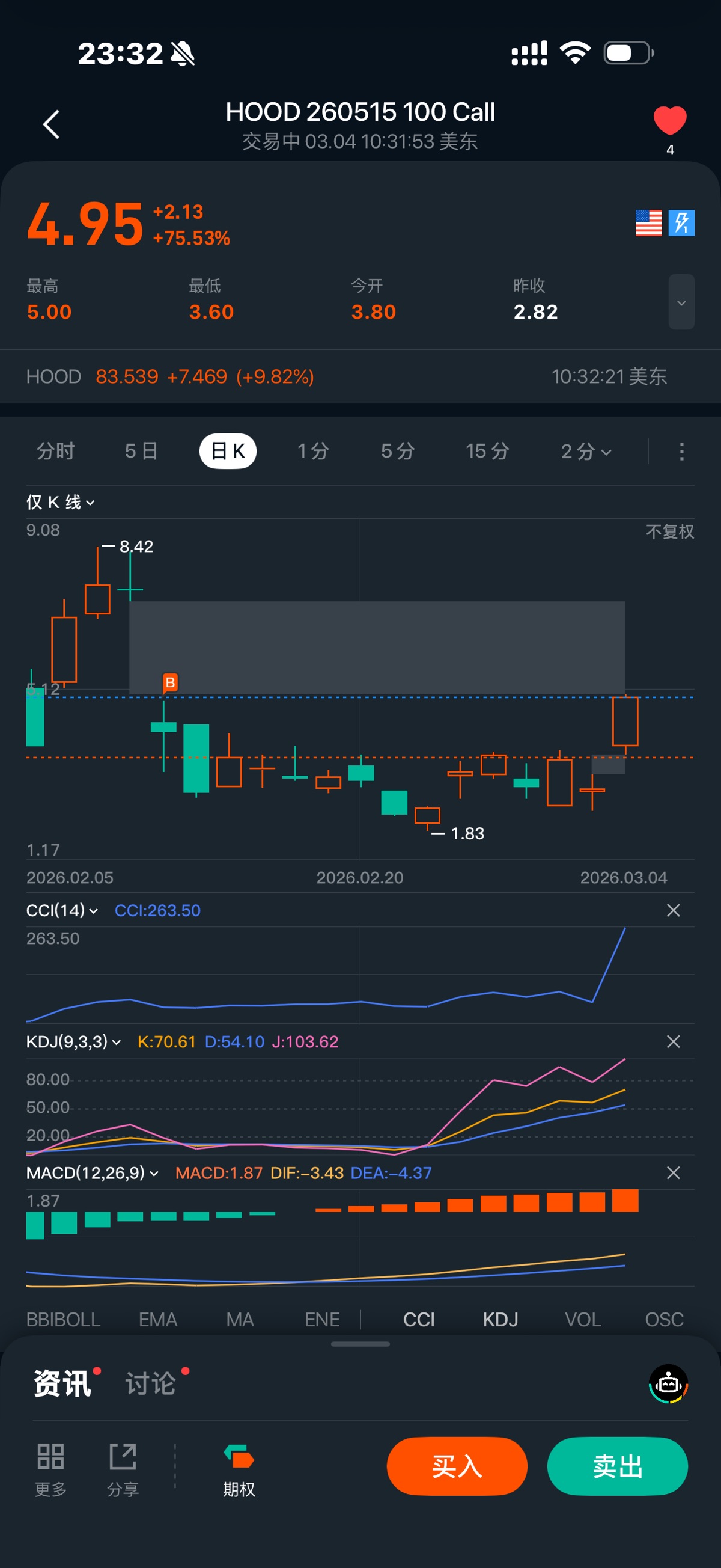
Task: Select the BBIBOLL indicator
Action: coord(63,1319)
